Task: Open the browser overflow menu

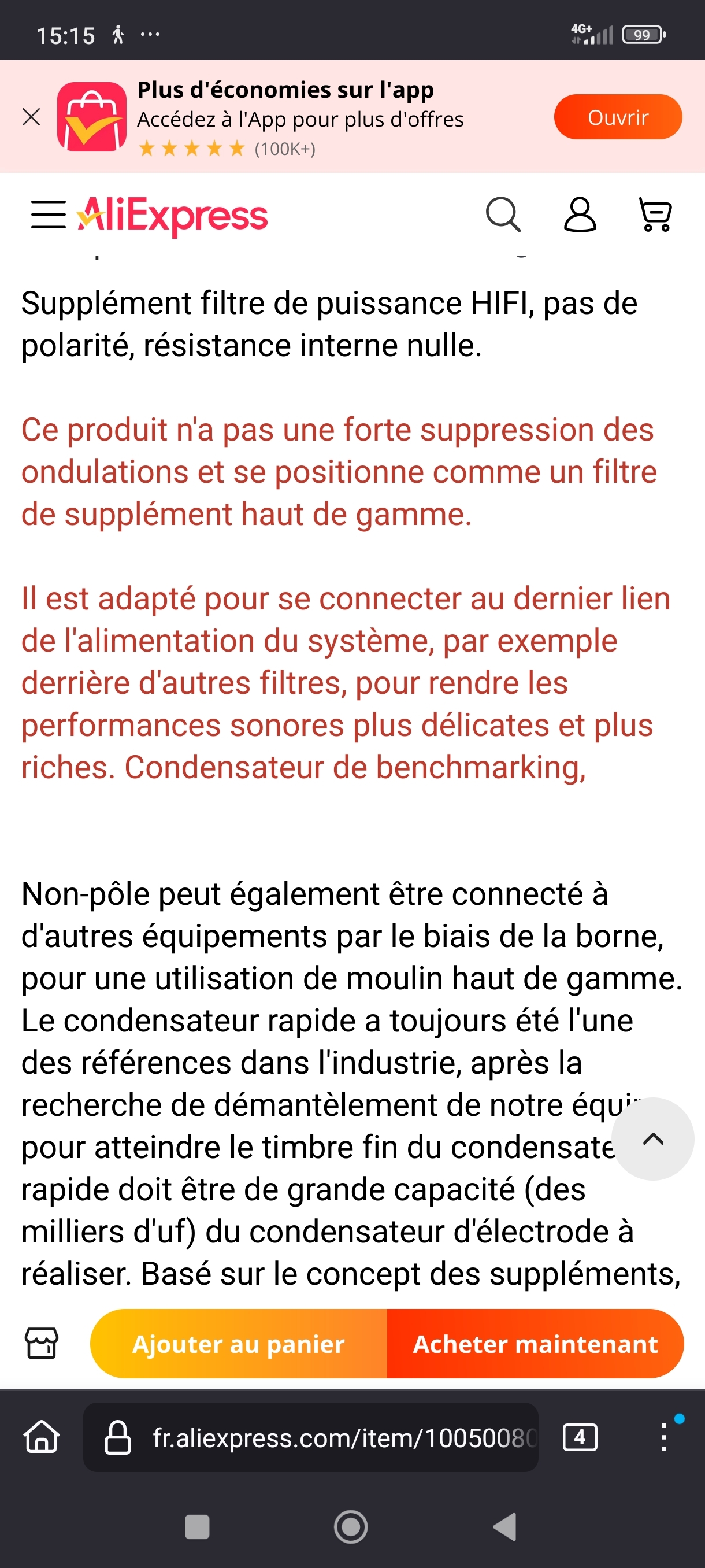Action: (x=663, y=1437)
